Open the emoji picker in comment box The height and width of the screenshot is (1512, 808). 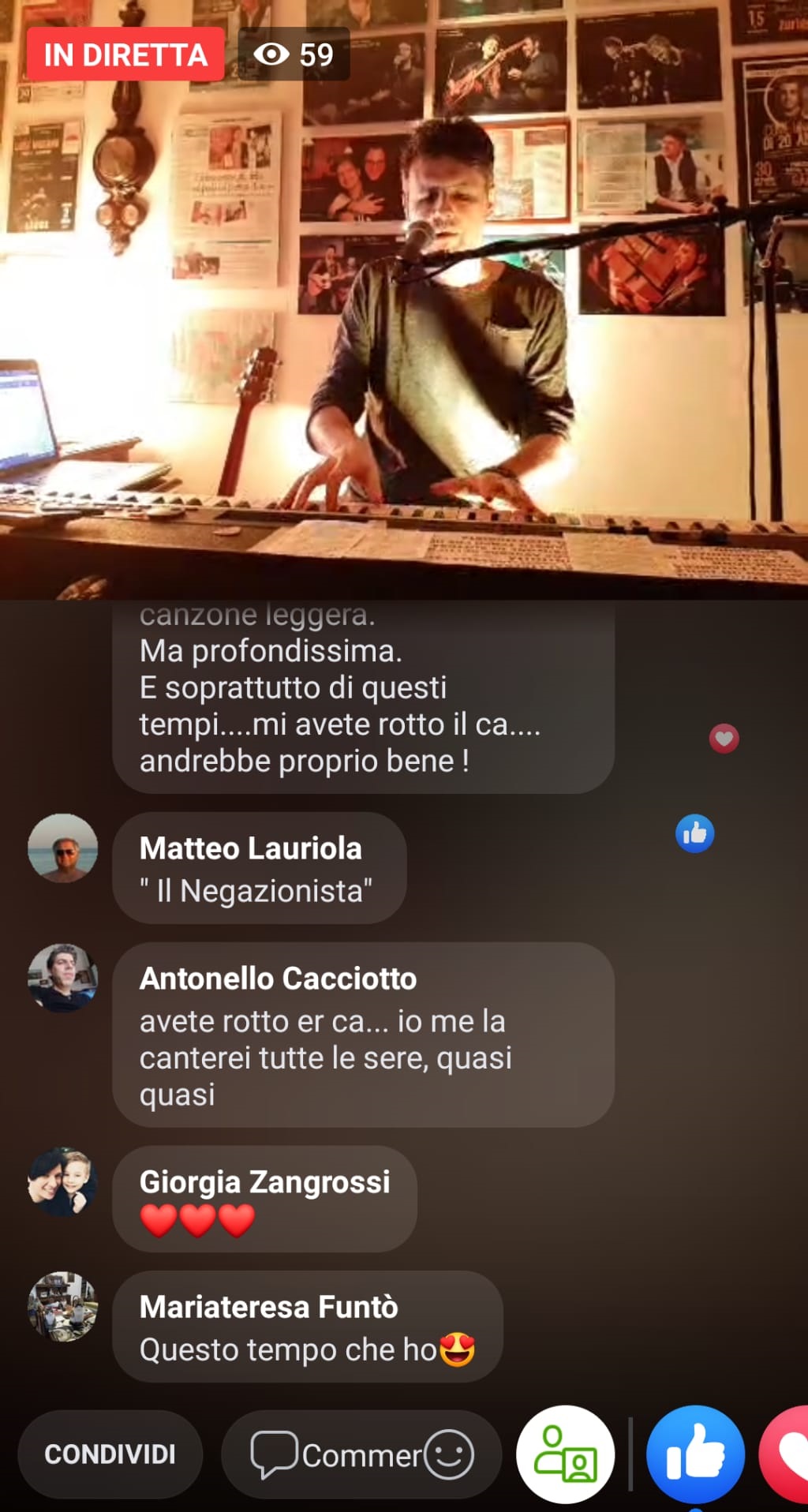coord(449,1454)
